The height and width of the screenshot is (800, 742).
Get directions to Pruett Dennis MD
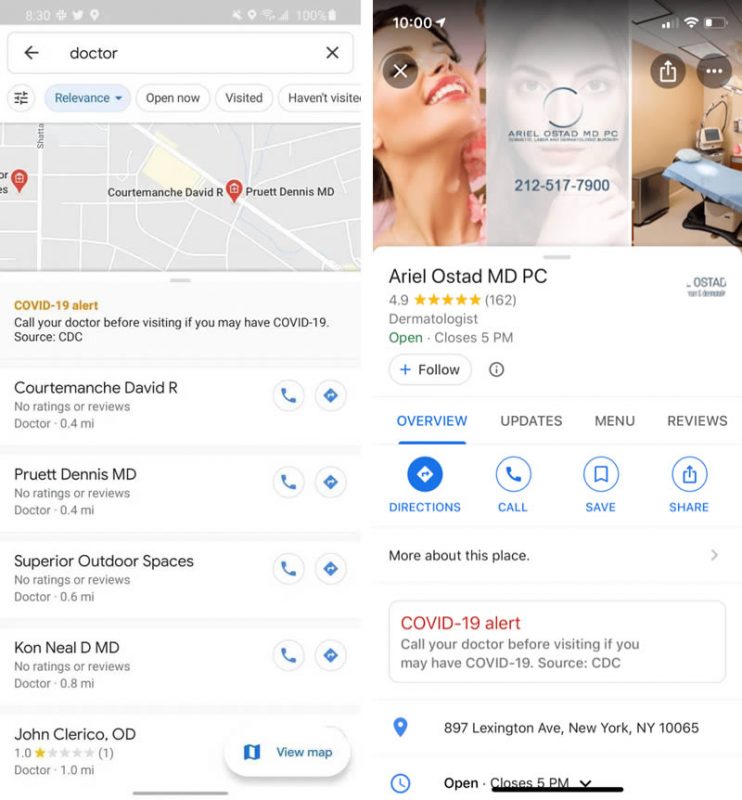click(x=330, y=483)
